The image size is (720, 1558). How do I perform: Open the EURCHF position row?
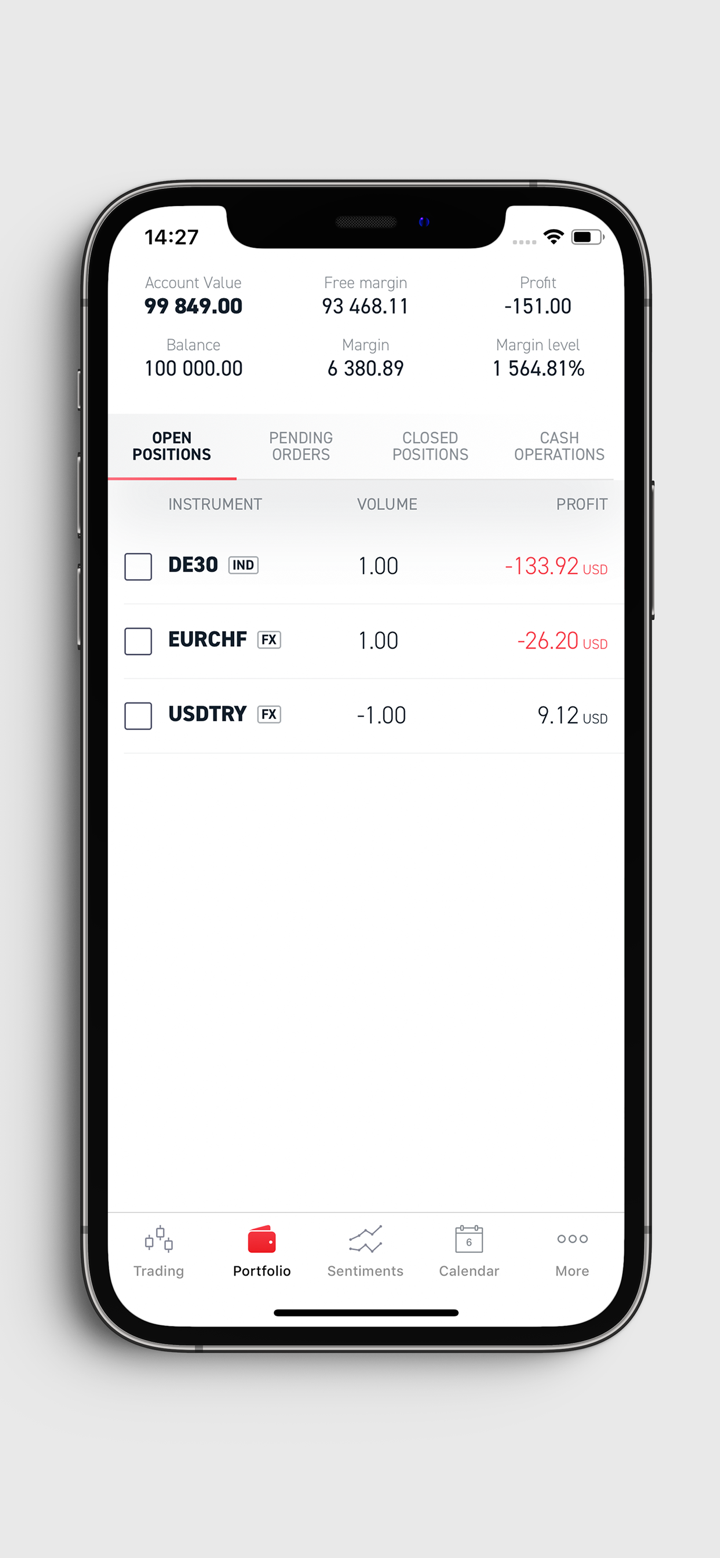tap(380, 641)
